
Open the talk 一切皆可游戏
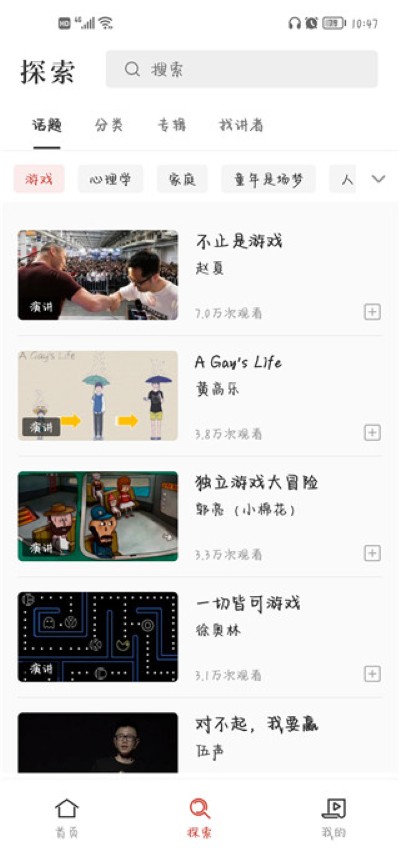(x=200, y=636)
